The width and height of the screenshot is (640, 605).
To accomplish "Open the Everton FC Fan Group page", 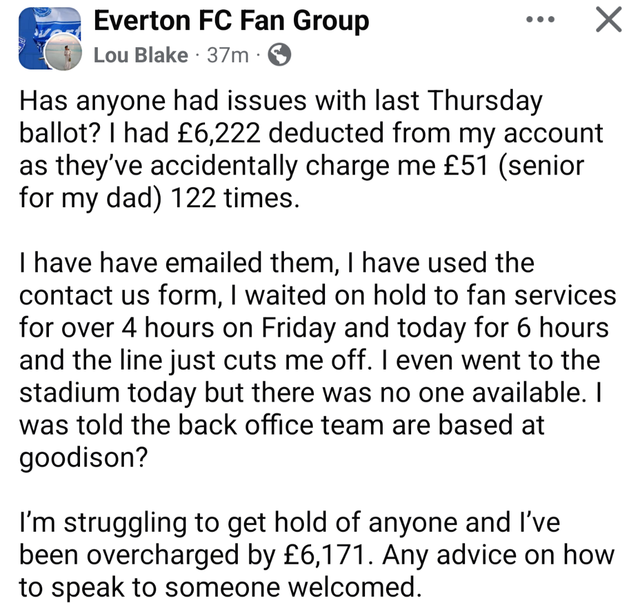I will (230, 19).
